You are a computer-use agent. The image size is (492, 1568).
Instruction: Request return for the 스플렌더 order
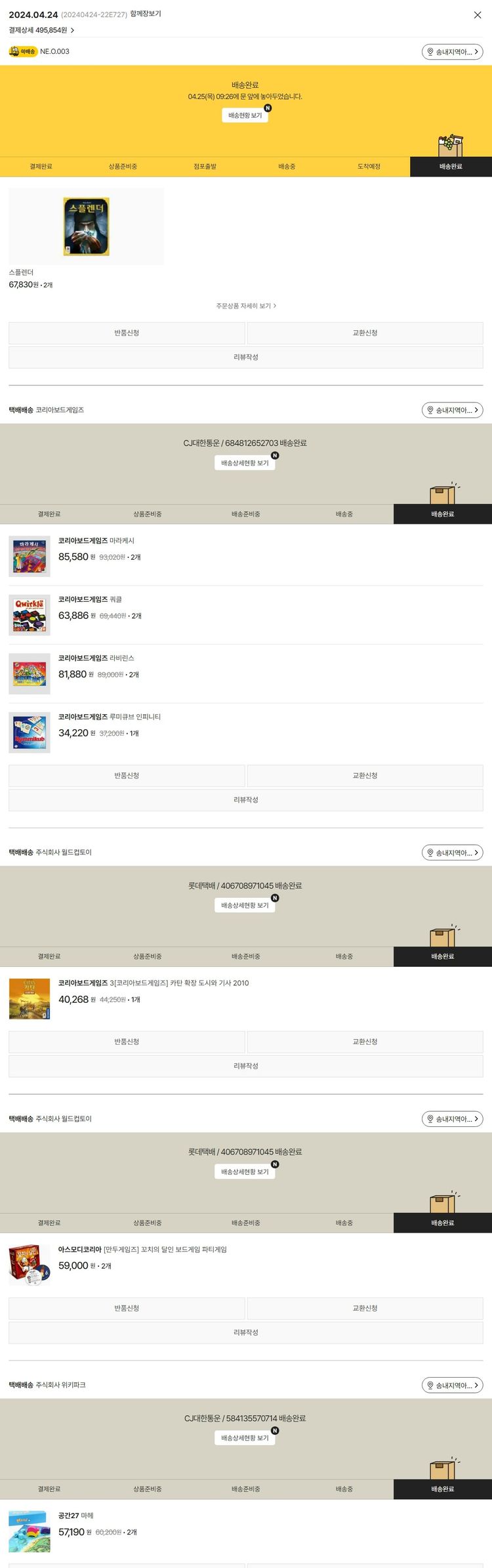tap(127, 333)
